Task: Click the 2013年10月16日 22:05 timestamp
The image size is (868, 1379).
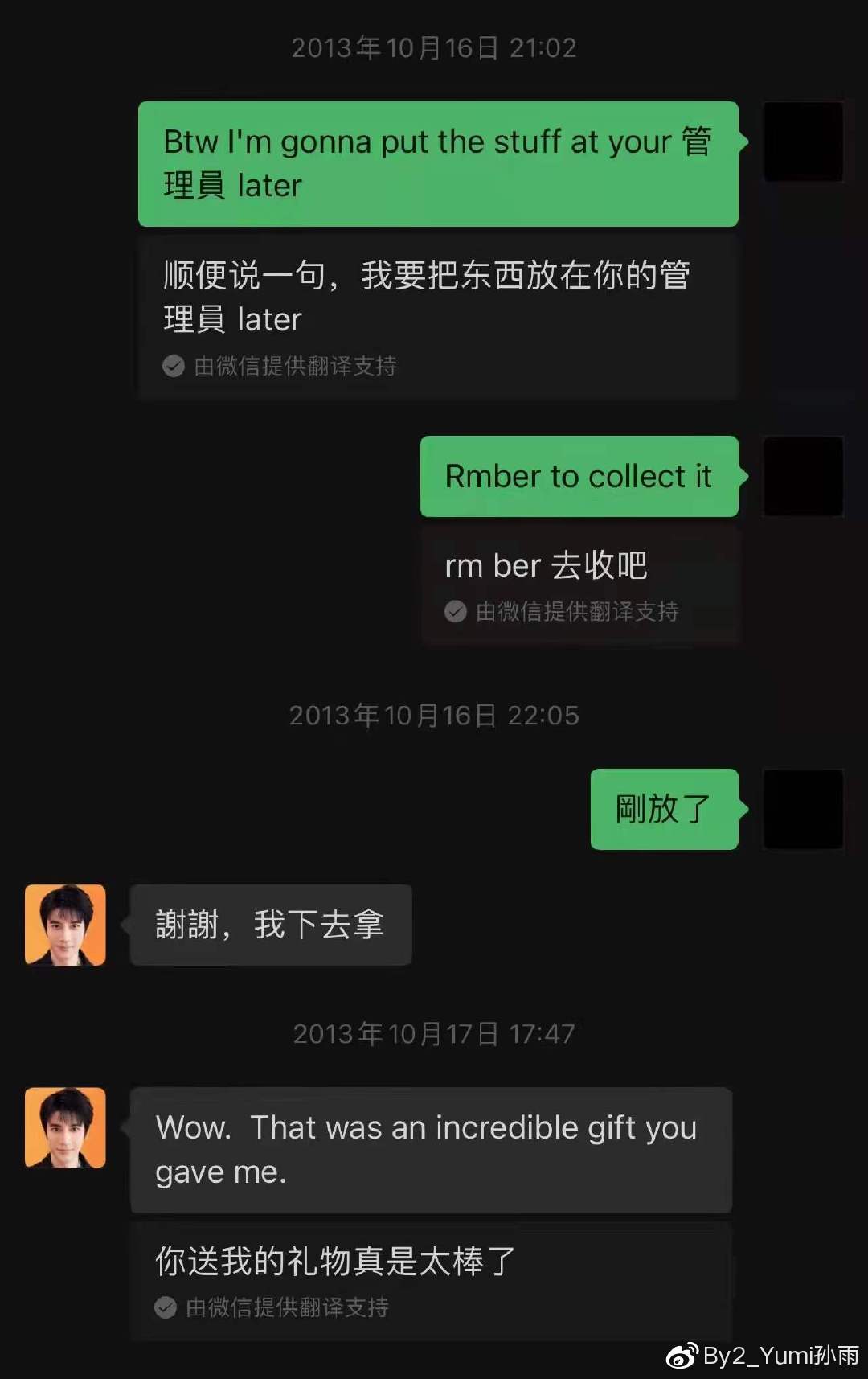Action: coord(434,714)
